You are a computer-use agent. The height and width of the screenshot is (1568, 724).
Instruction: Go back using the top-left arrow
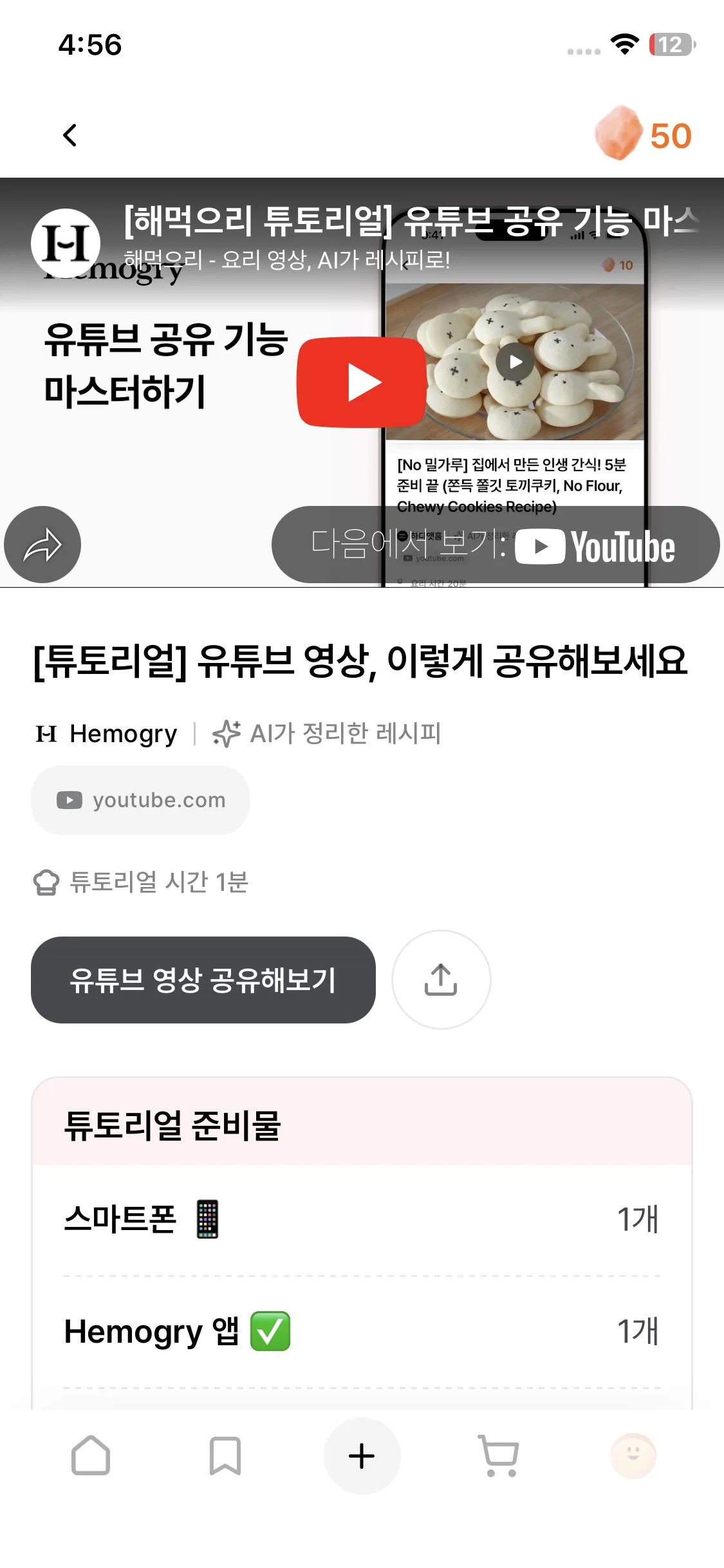pos(70,135)
